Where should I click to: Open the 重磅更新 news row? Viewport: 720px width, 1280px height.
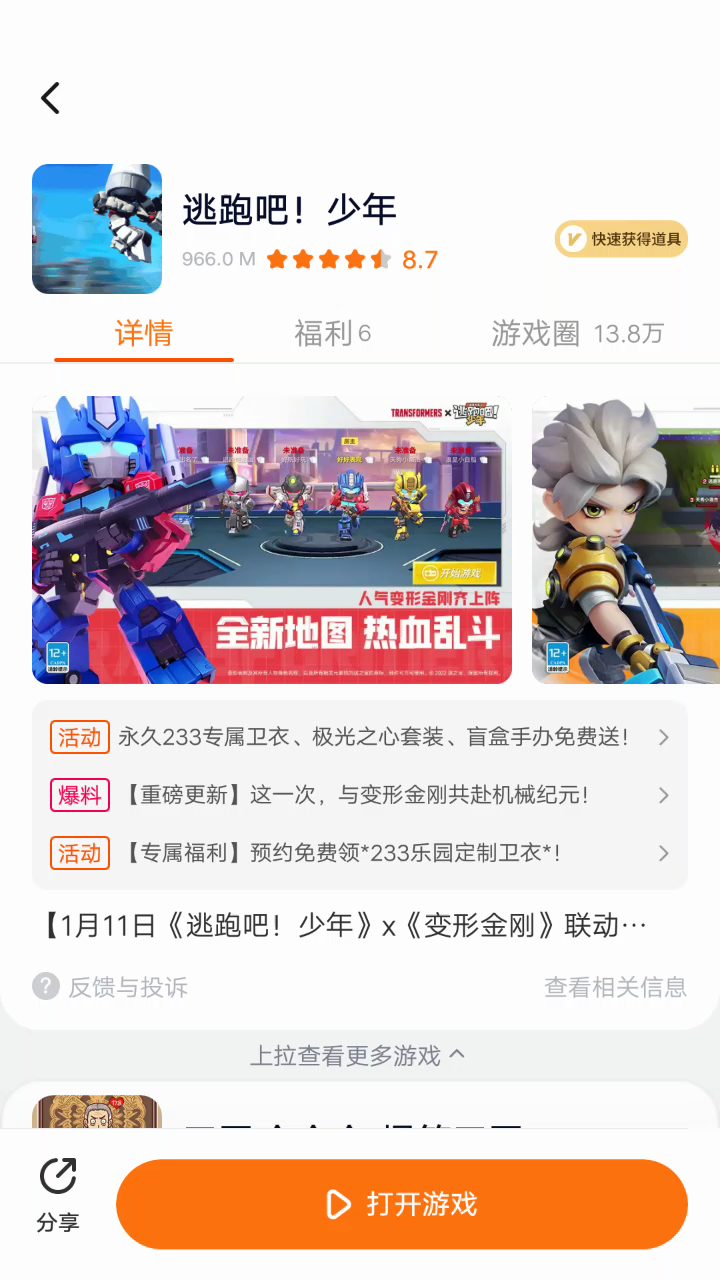pyautogui.click(x=360, y=796)
